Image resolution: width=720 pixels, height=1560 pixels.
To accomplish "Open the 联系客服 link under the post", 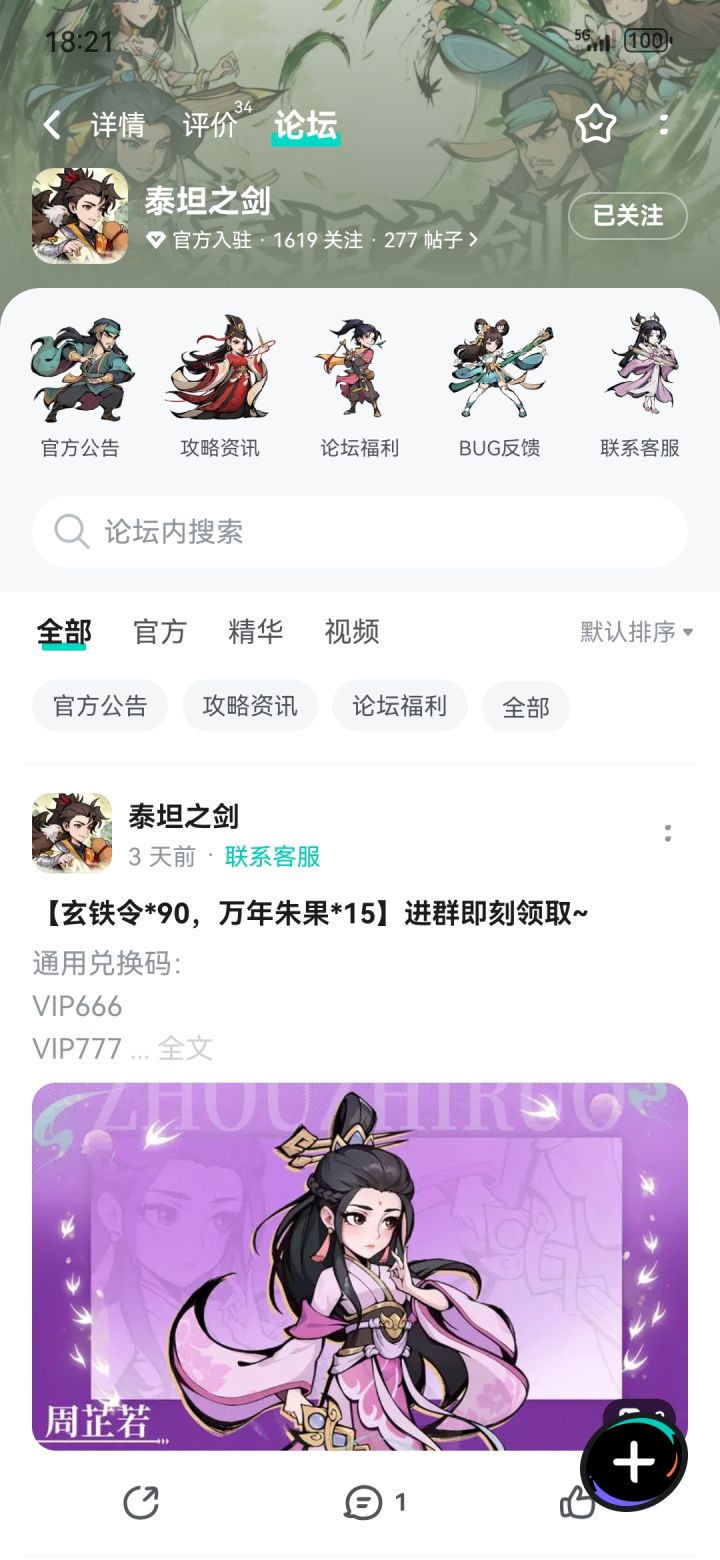I will pyautogui.click(x=272, y=858).
